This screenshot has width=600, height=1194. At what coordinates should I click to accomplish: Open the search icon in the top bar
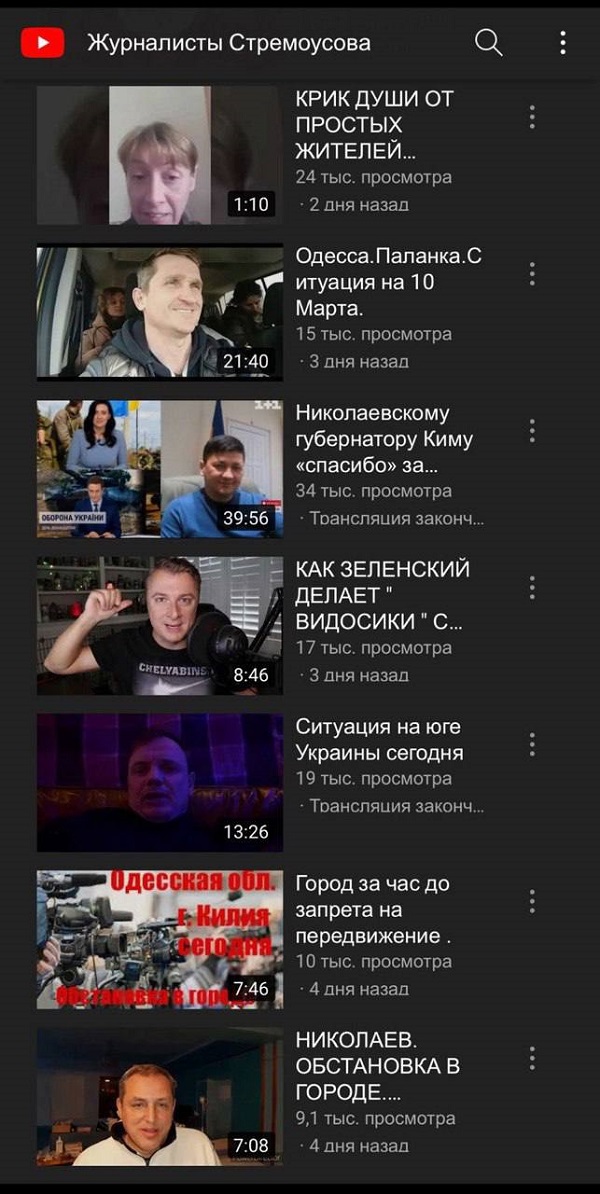click(x=488, y=42)
